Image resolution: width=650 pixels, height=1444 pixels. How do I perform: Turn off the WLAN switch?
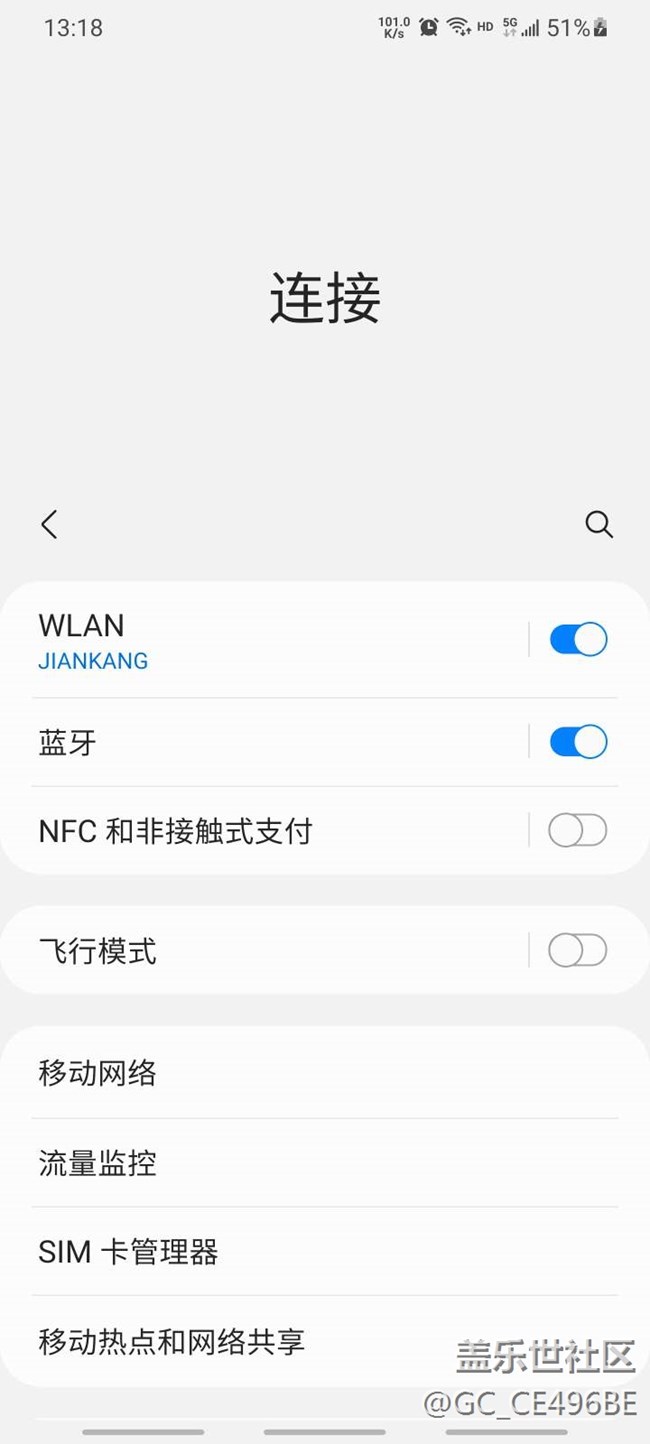[578, 640]
